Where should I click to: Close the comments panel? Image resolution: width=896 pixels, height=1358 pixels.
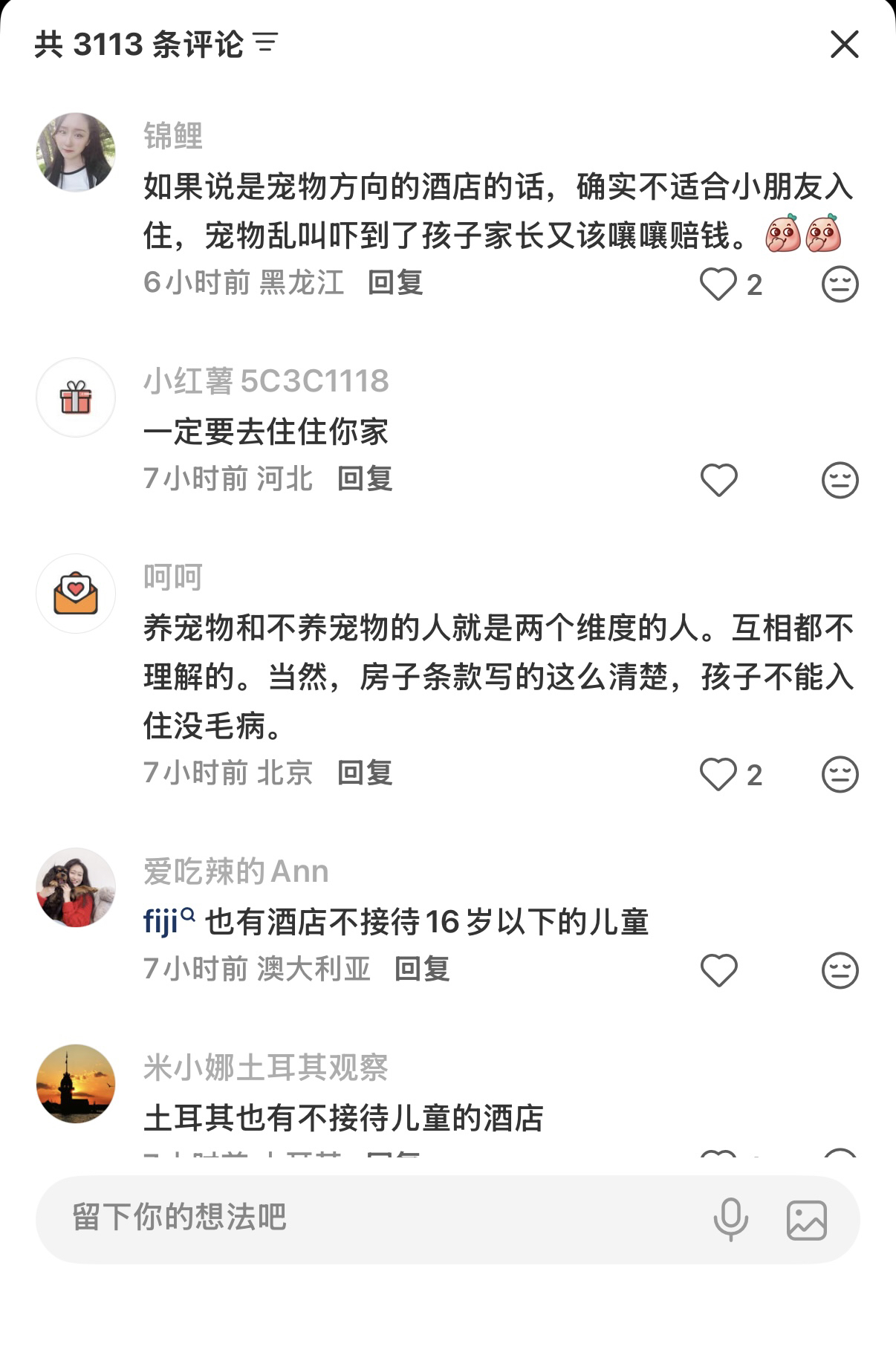point(844,45)
